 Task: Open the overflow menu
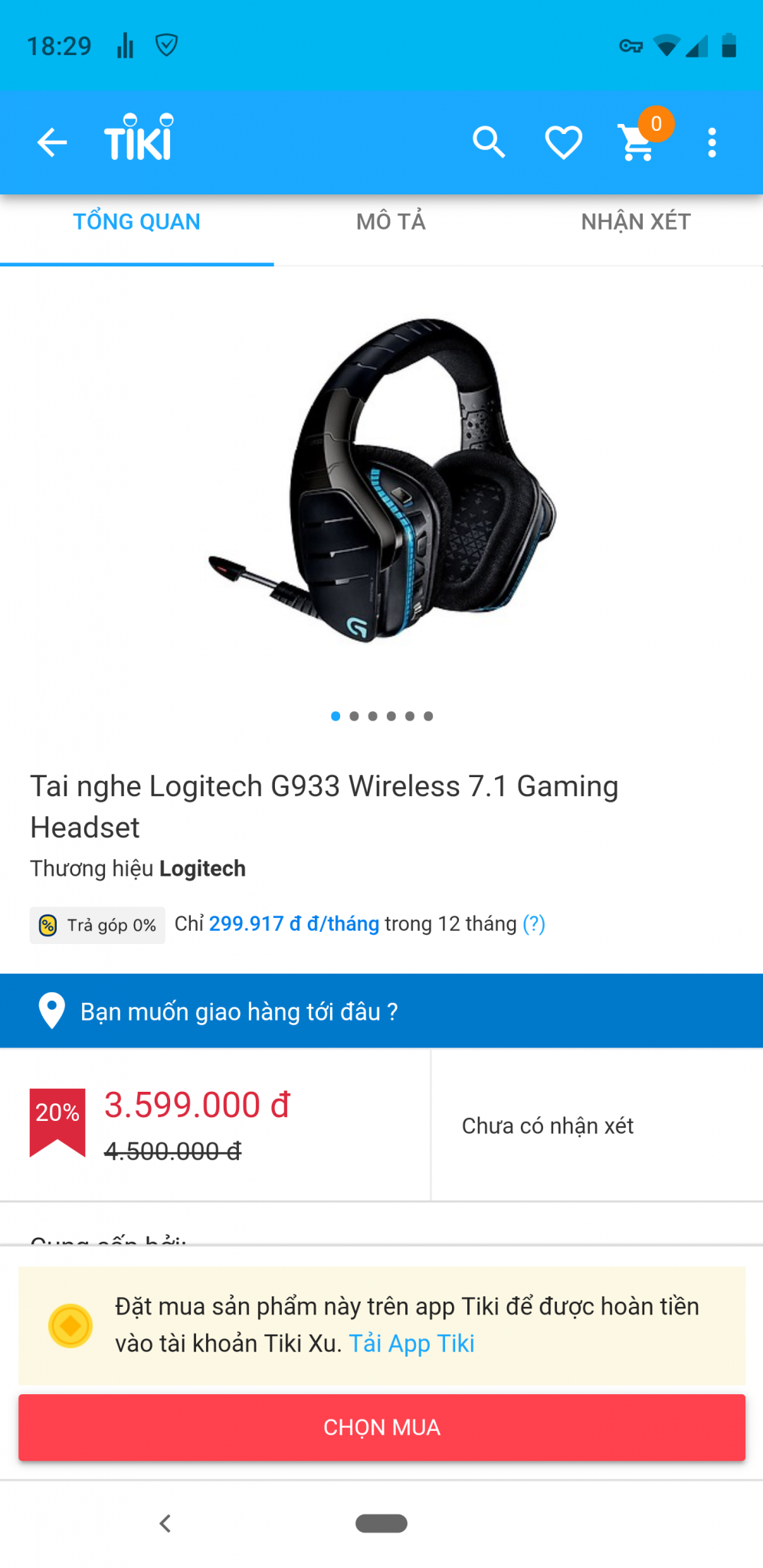click(712, 142)
